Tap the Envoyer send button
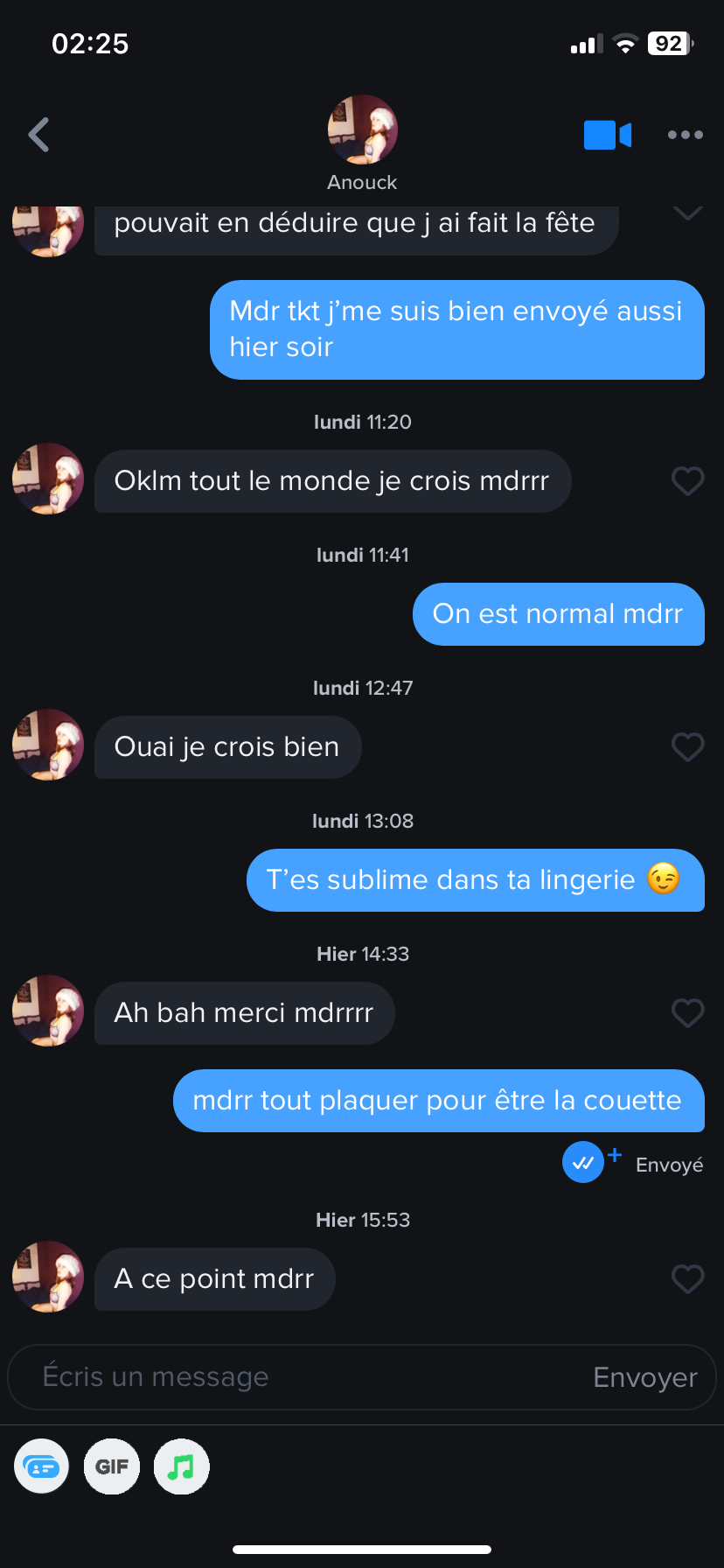 tap(645, 1377)
